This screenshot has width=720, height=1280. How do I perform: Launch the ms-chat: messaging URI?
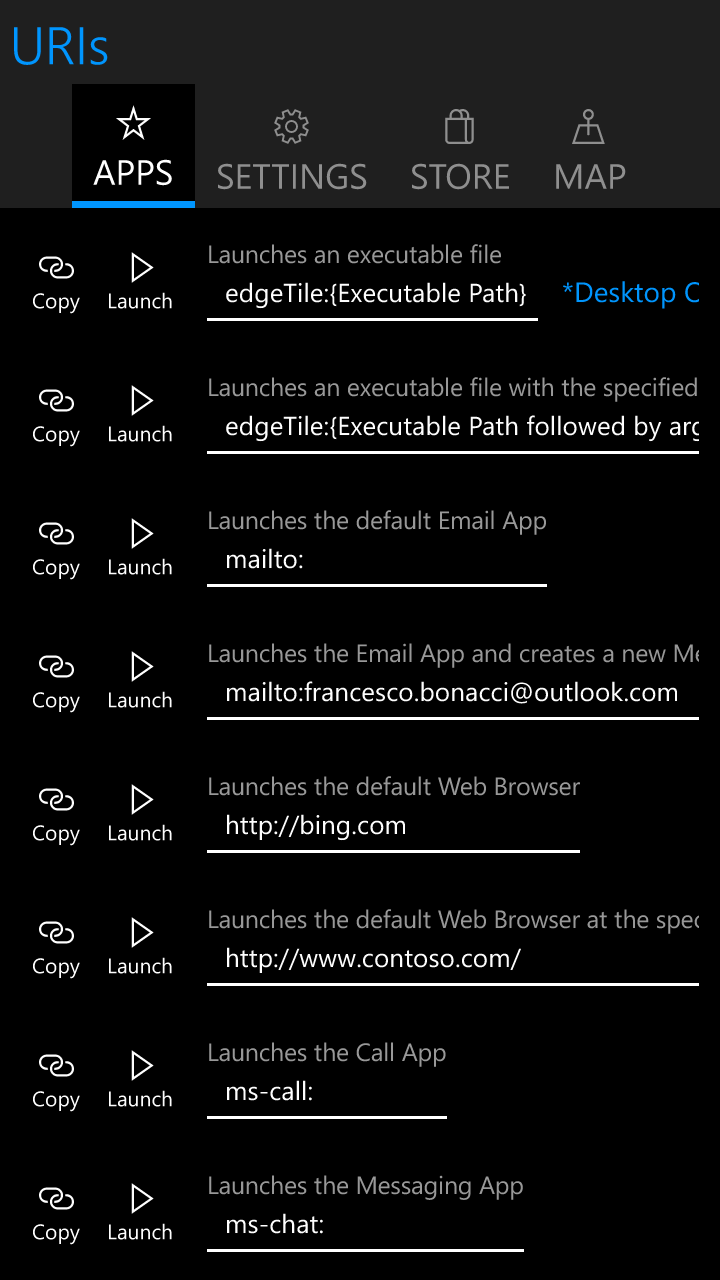click(x=140, y=1213)
